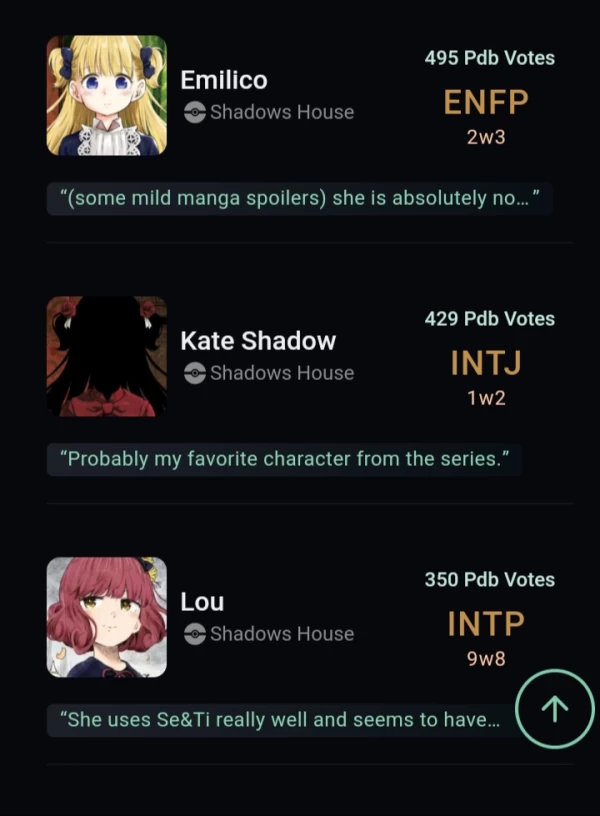The image size is (600, 816).
Task: Open Lou's character profile
Action: click(x=202, y=601)
